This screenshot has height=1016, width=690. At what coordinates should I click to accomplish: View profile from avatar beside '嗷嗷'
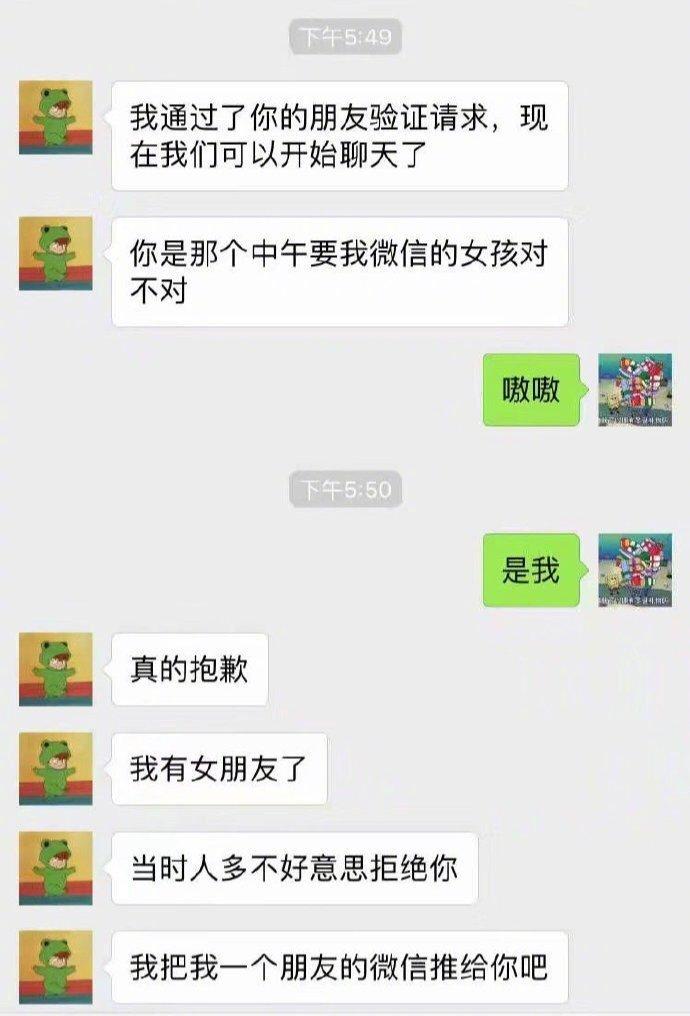[x=634, y=389]
